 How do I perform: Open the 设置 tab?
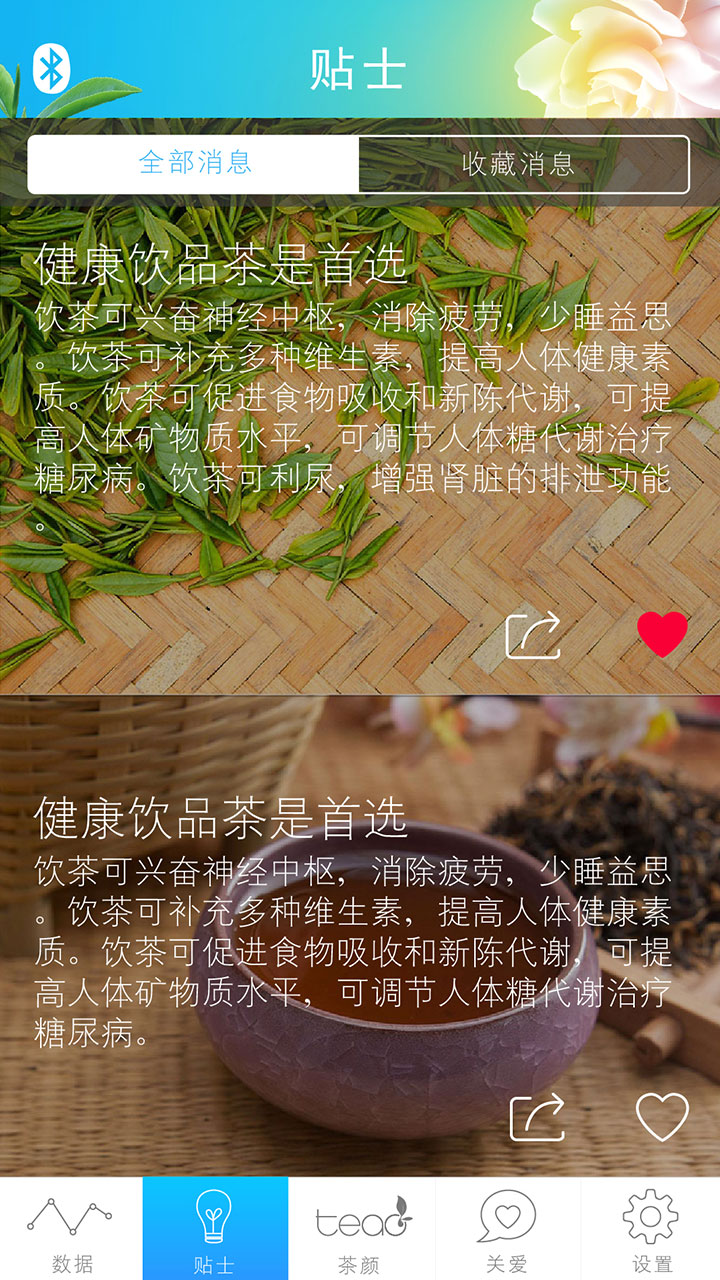(651, 1229)
